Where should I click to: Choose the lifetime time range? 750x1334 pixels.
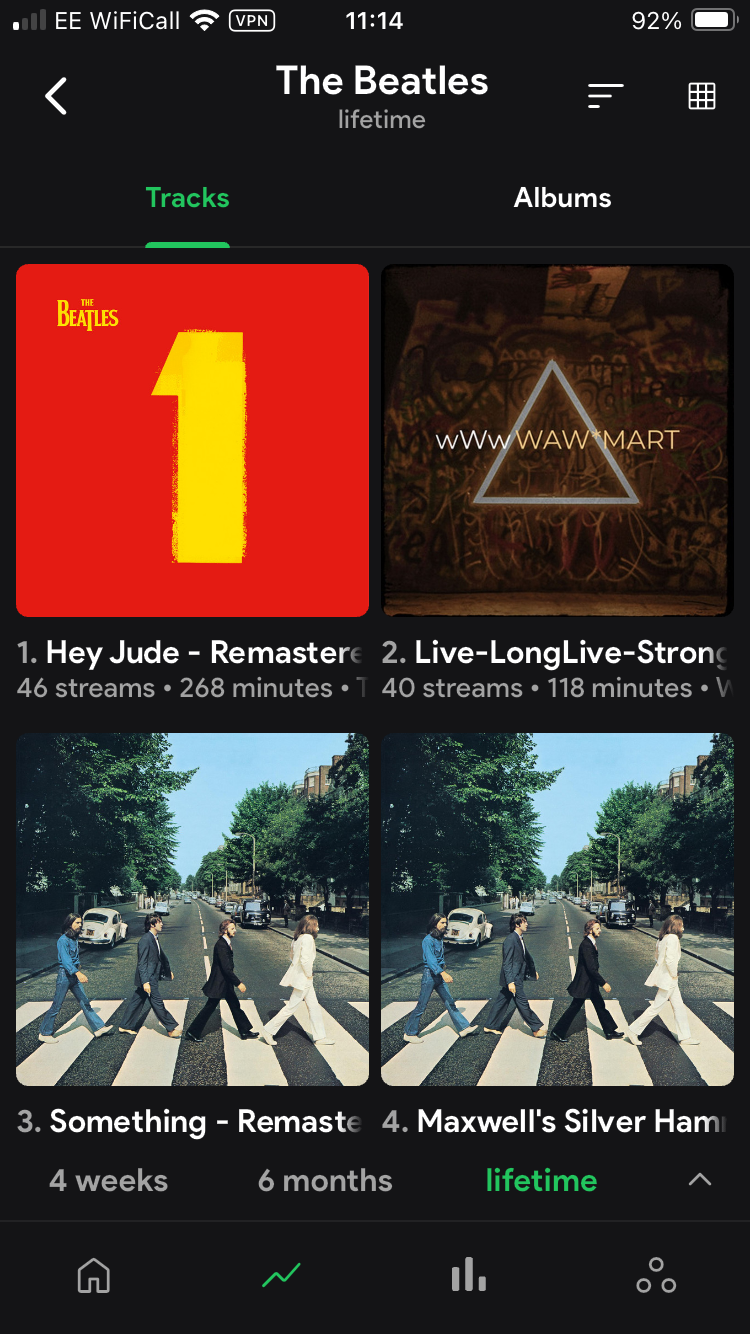click(x=541, y=1180)
